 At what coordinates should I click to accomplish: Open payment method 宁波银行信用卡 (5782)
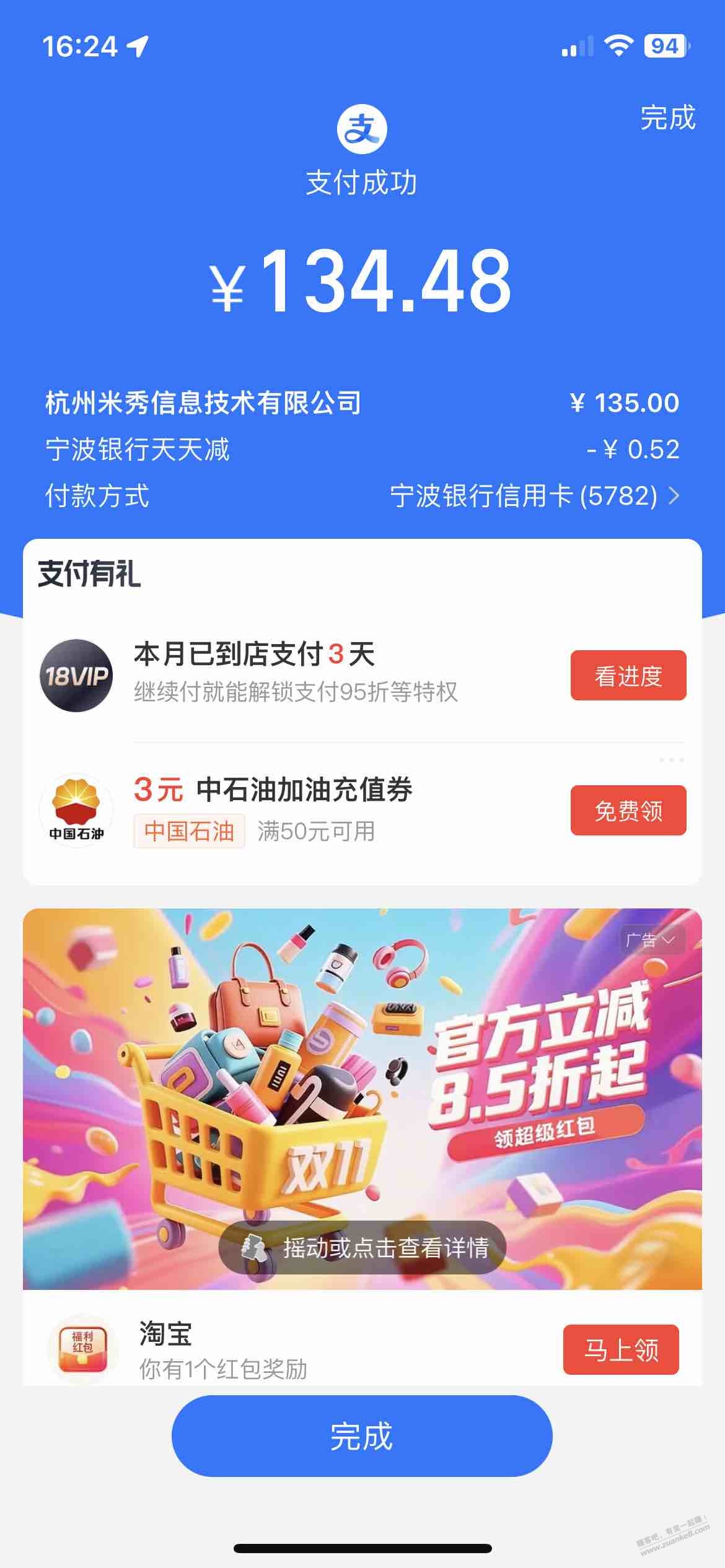click(534, 496)
